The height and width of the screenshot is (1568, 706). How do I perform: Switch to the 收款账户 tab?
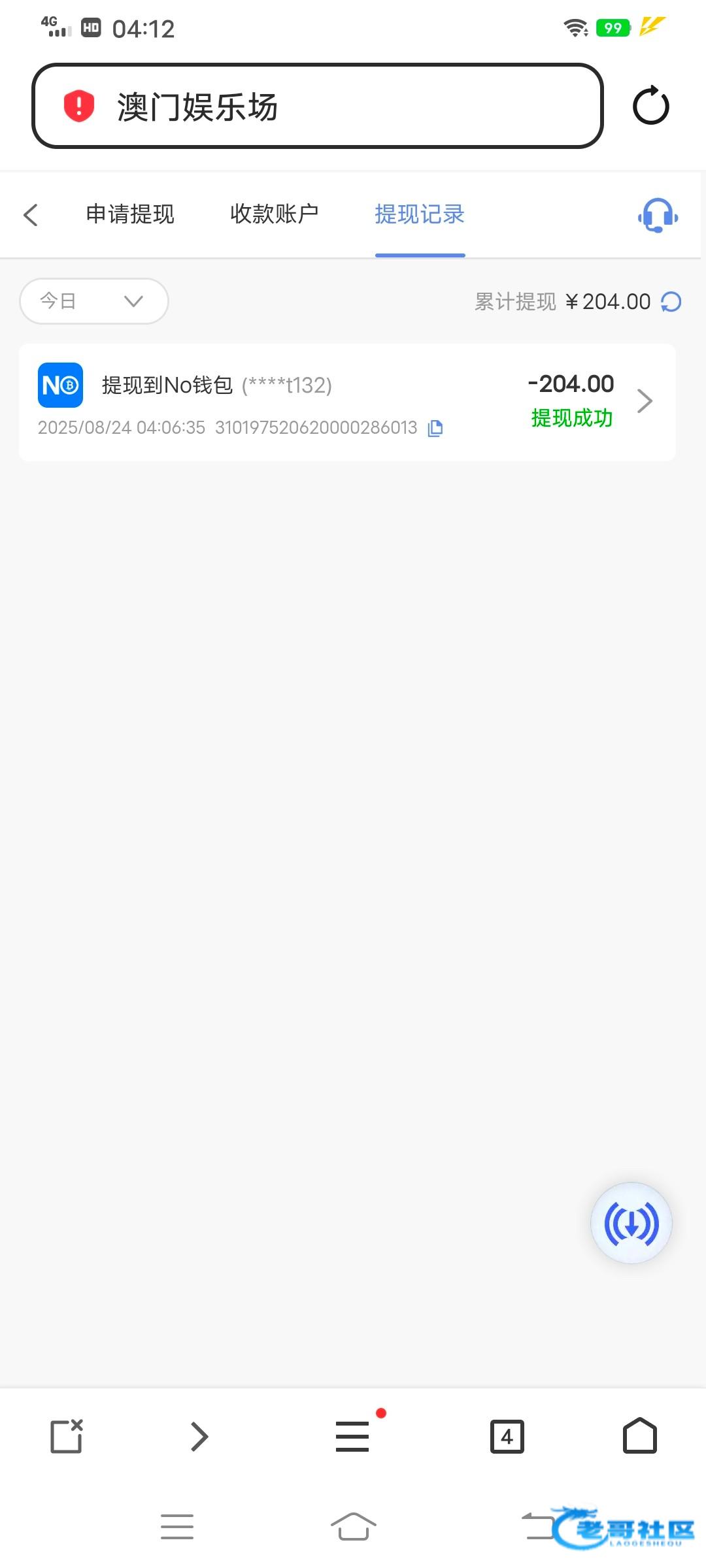click(x=274, y=214)
